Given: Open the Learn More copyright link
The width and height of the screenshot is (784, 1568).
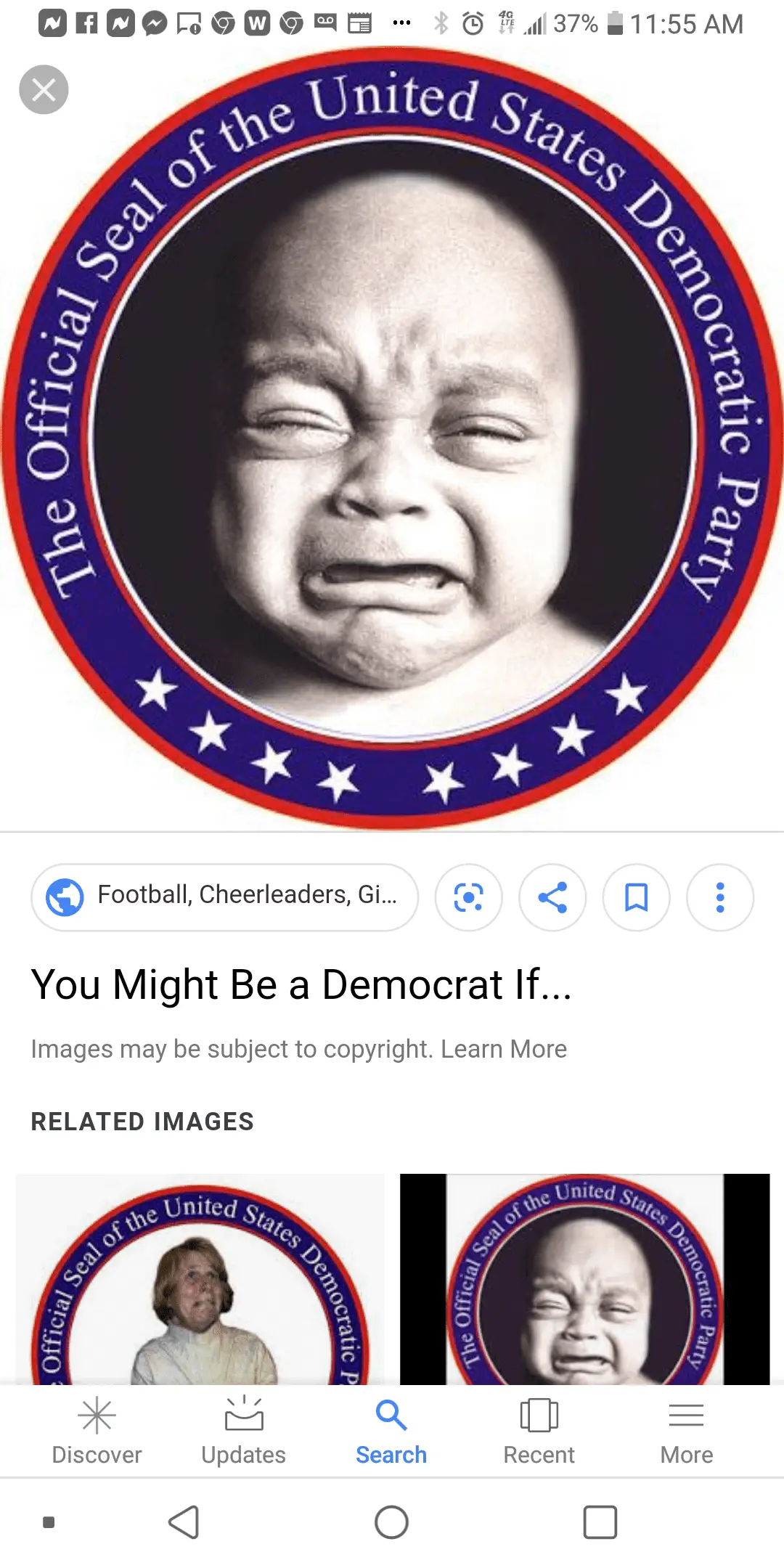Looking at the screenshot, I should coord(504,1049).
